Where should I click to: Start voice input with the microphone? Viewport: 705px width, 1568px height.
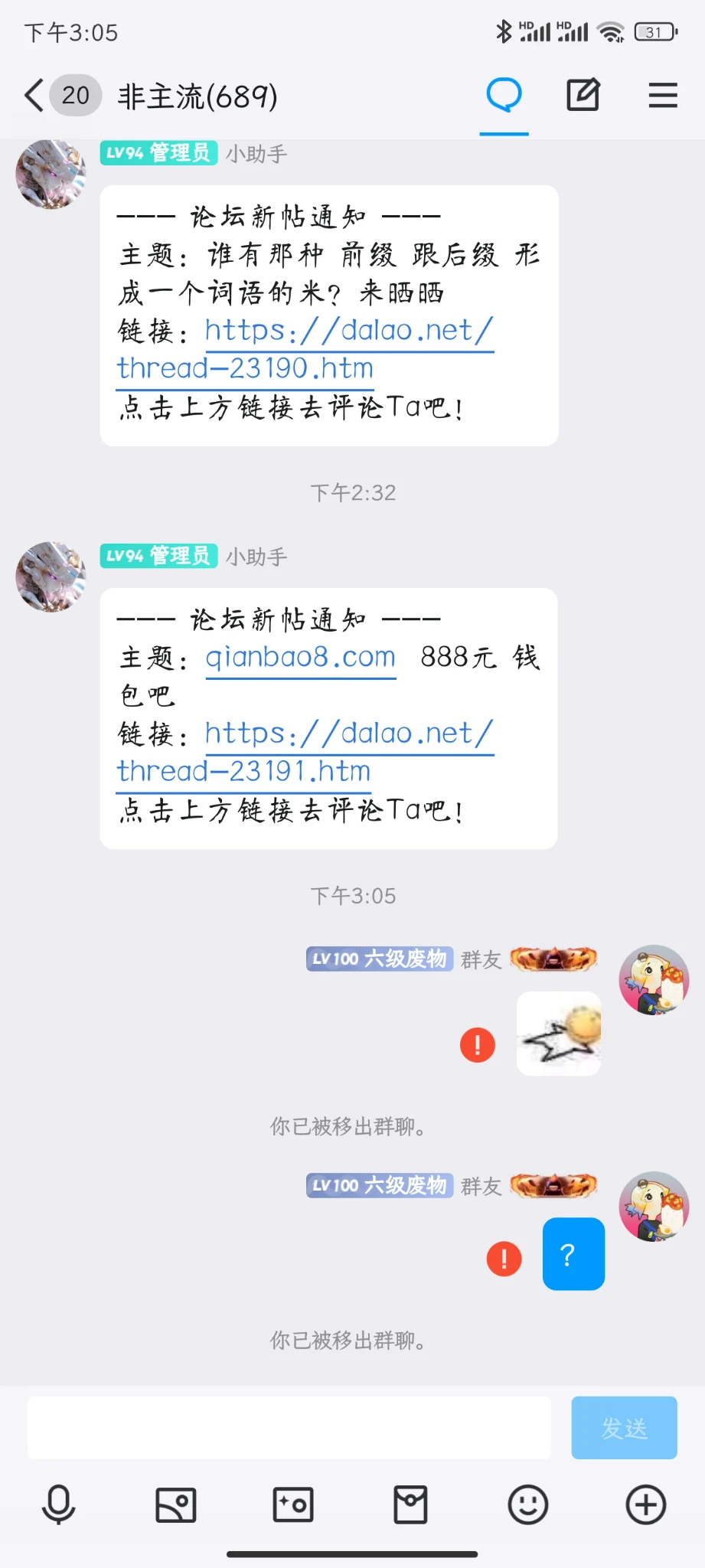tap(59, 1504)
